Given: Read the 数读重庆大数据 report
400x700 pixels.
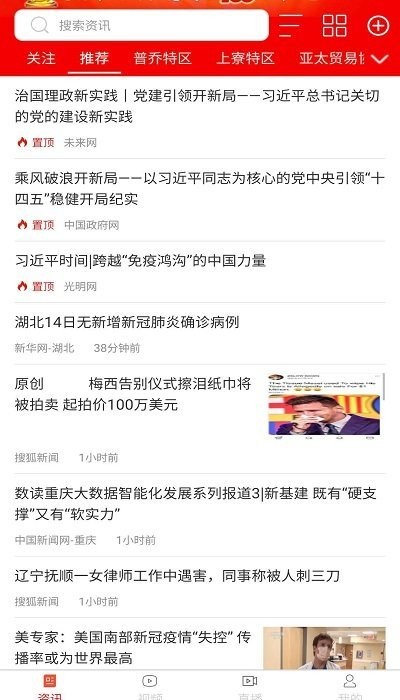Looking at the screenshot, I should [200, 515].
